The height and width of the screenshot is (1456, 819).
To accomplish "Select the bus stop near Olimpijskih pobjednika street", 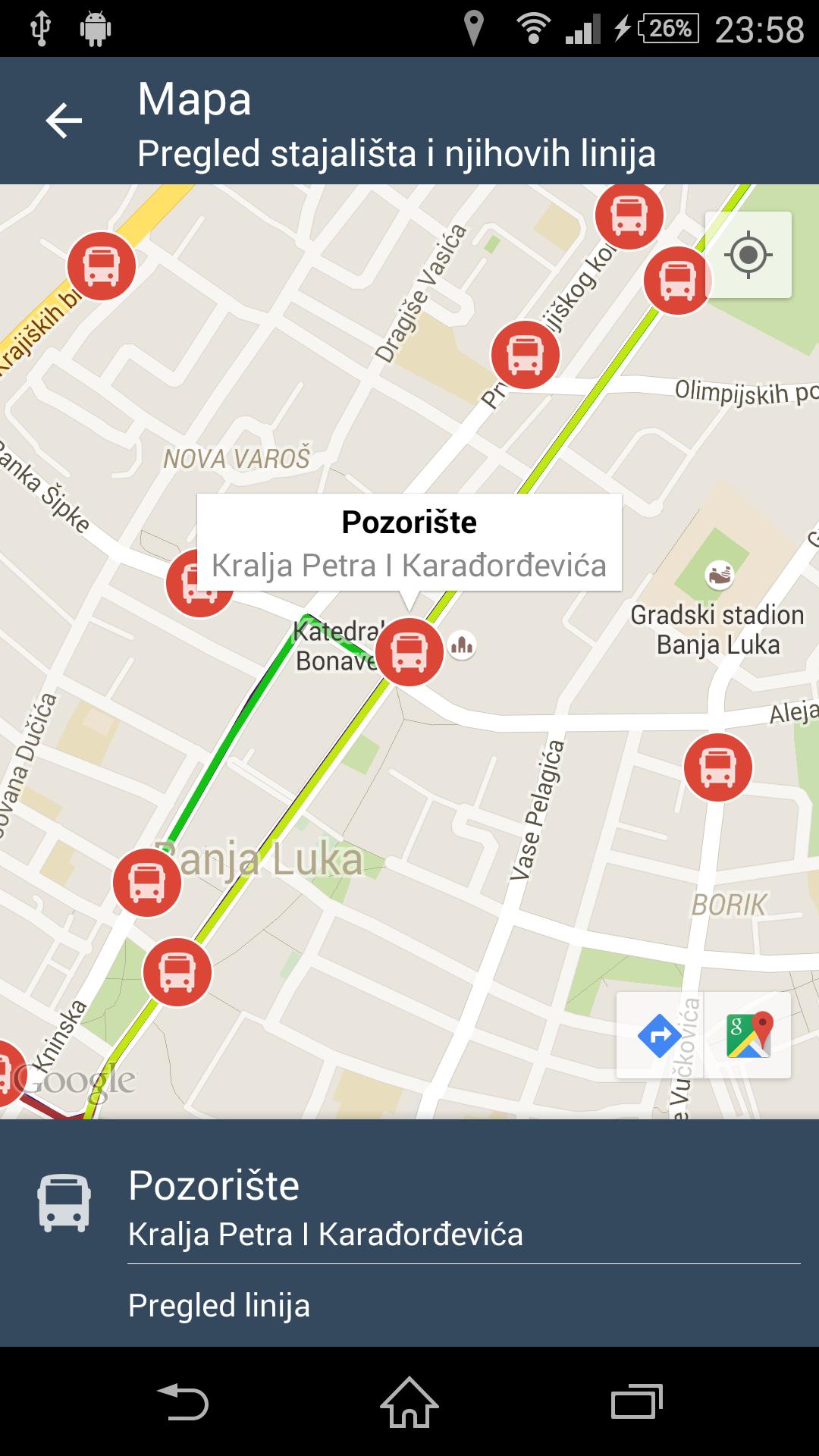I will (x=525, y=355).
